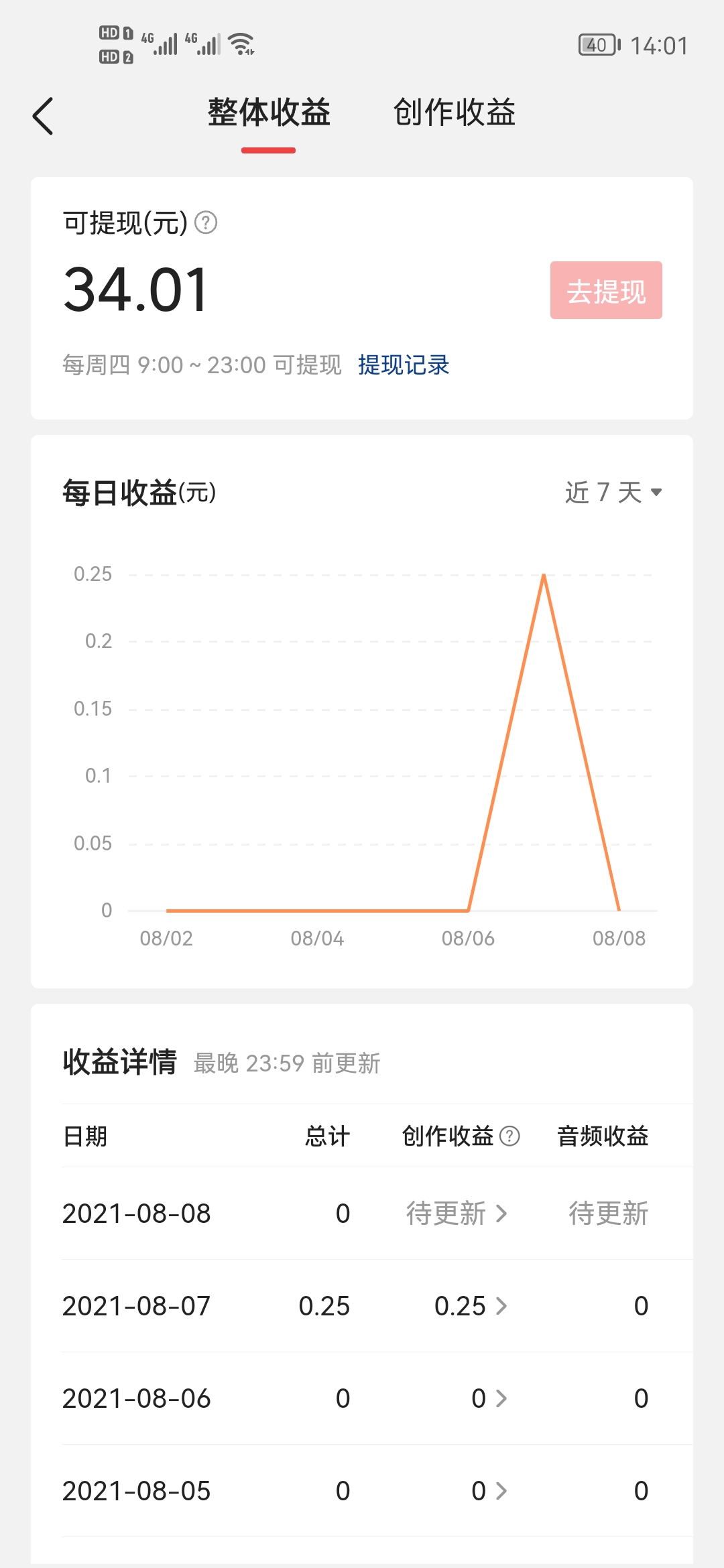
Task: Expand the 近 7 天 date range selector
Action: point(611,491)
